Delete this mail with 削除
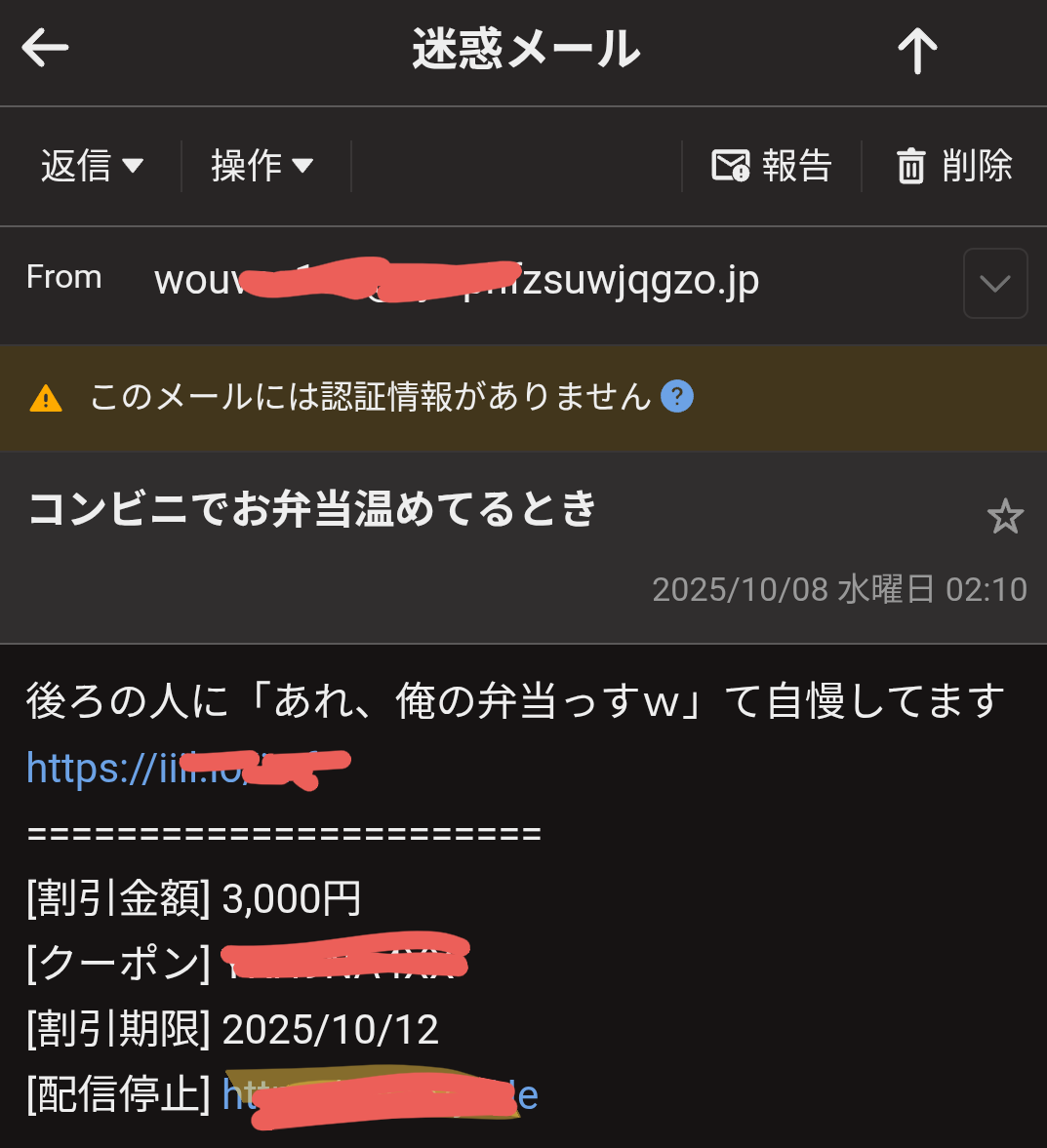 pos(953,166)
